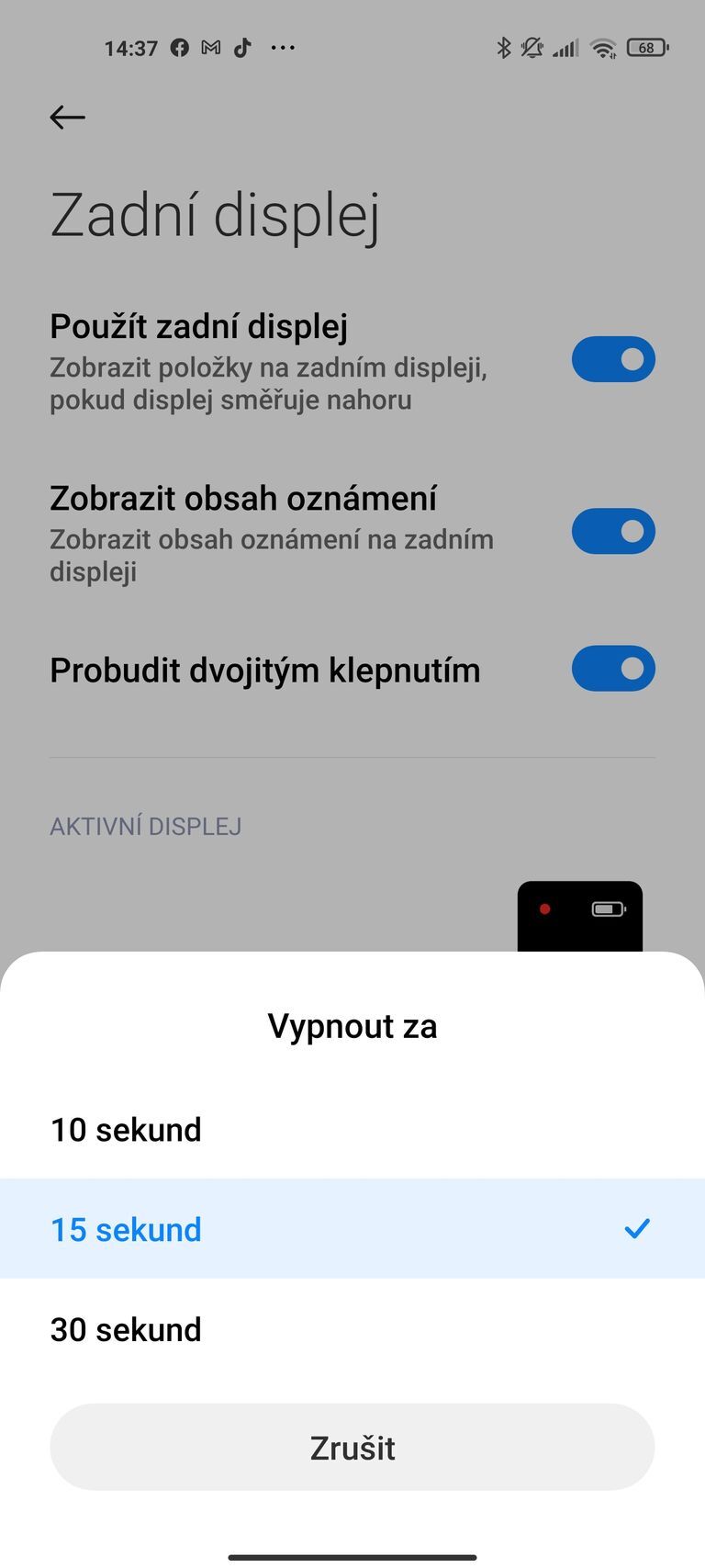Tap the back arrow to leave Zadní displej
The image size is (705, 1568).
point(66,117)
